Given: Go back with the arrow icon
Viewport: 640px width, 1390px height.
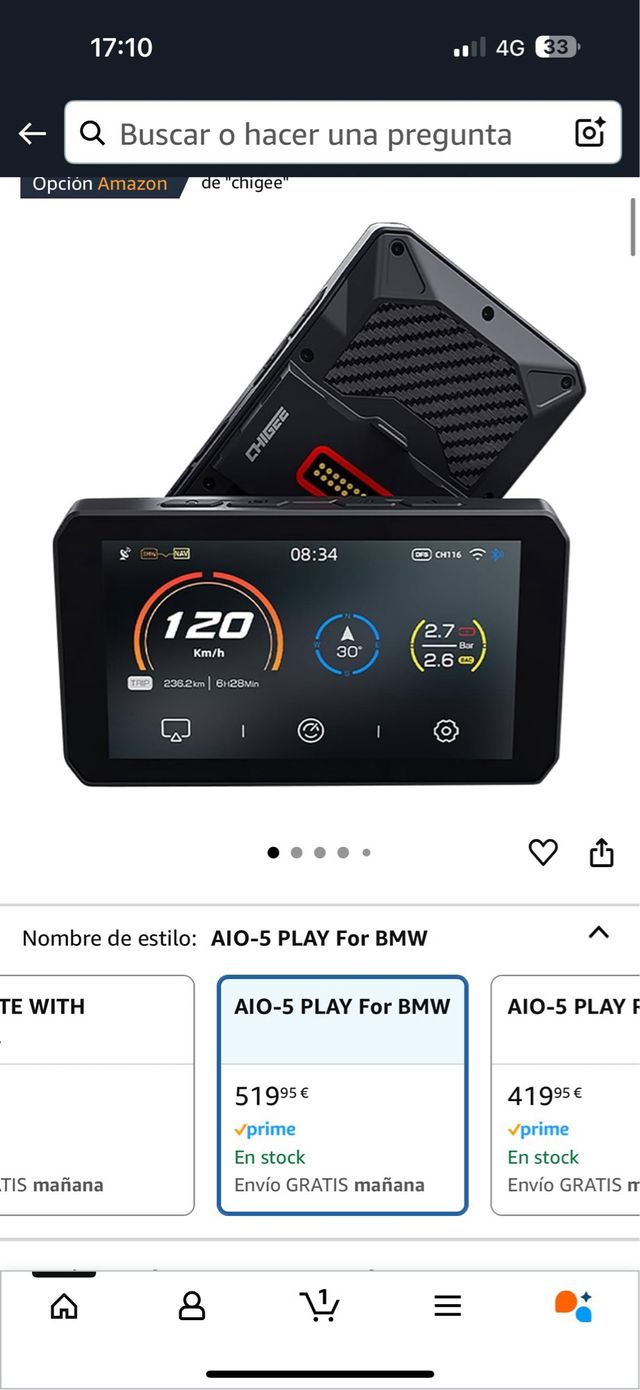Looking at the screenshot, I should (x=32, y=134).
